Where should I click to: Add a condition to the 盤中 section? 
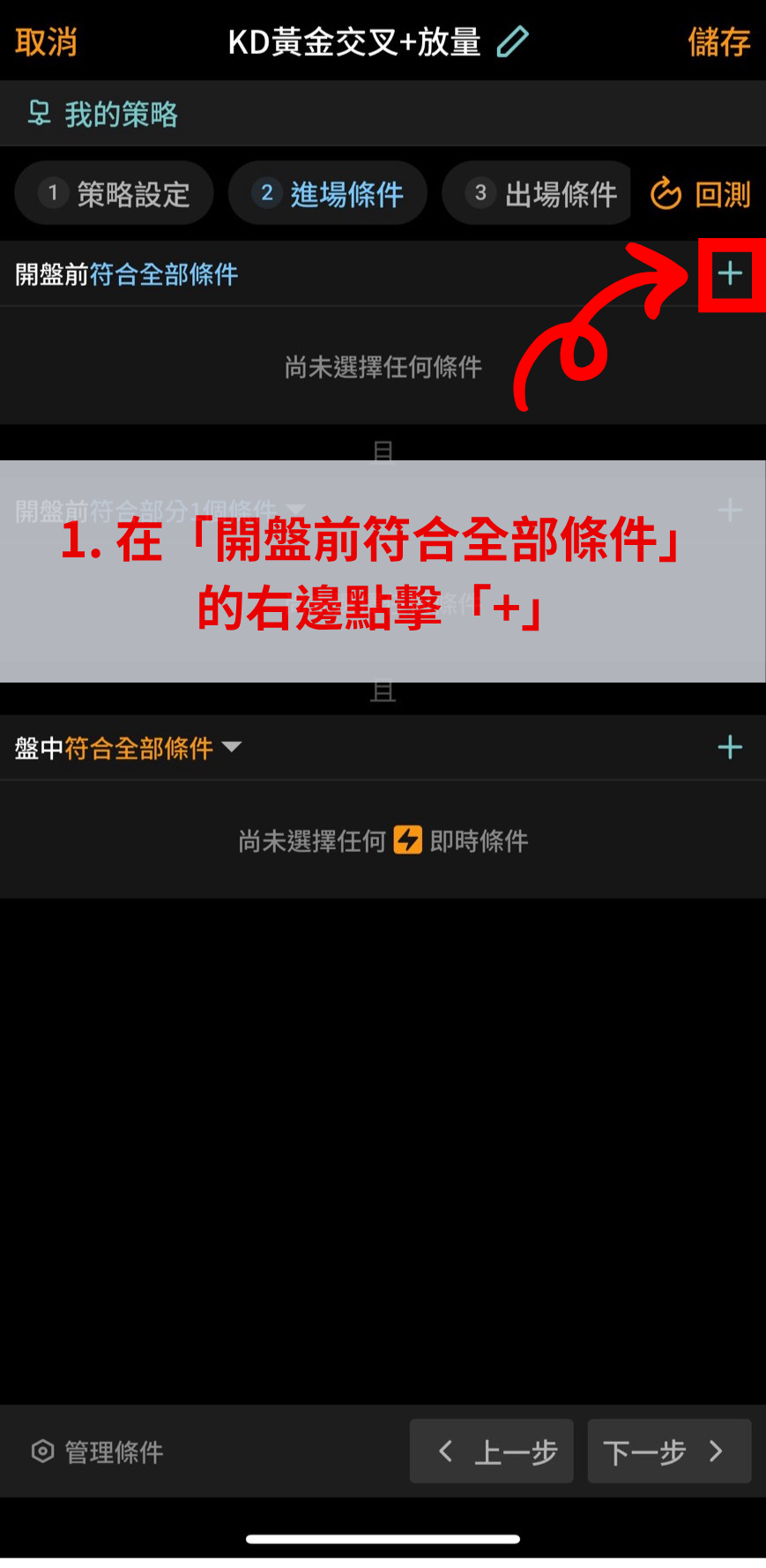pos(730,748)
